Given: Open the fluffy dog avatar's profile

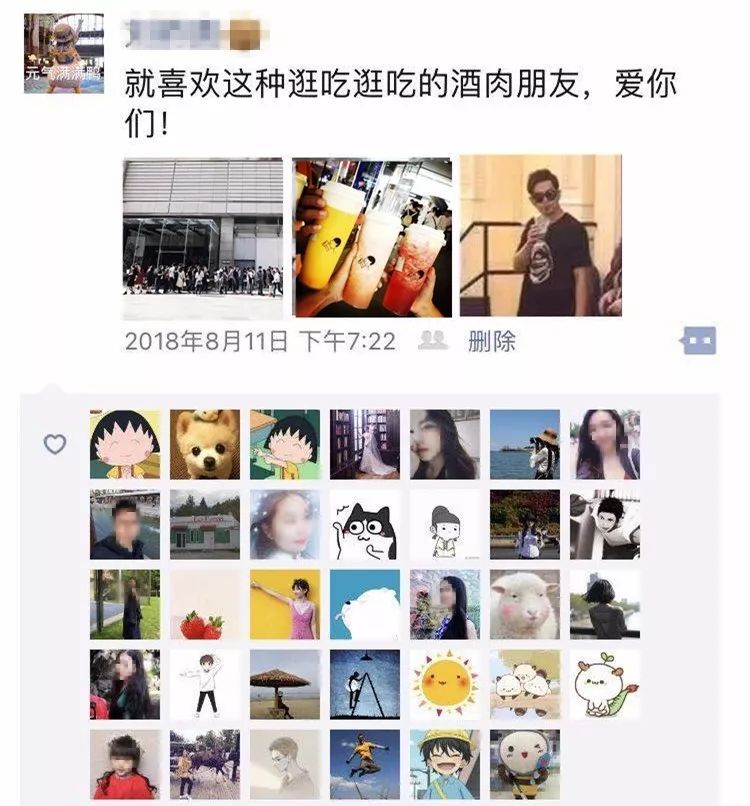Looking at the screenshot, I should coord(205,444).
